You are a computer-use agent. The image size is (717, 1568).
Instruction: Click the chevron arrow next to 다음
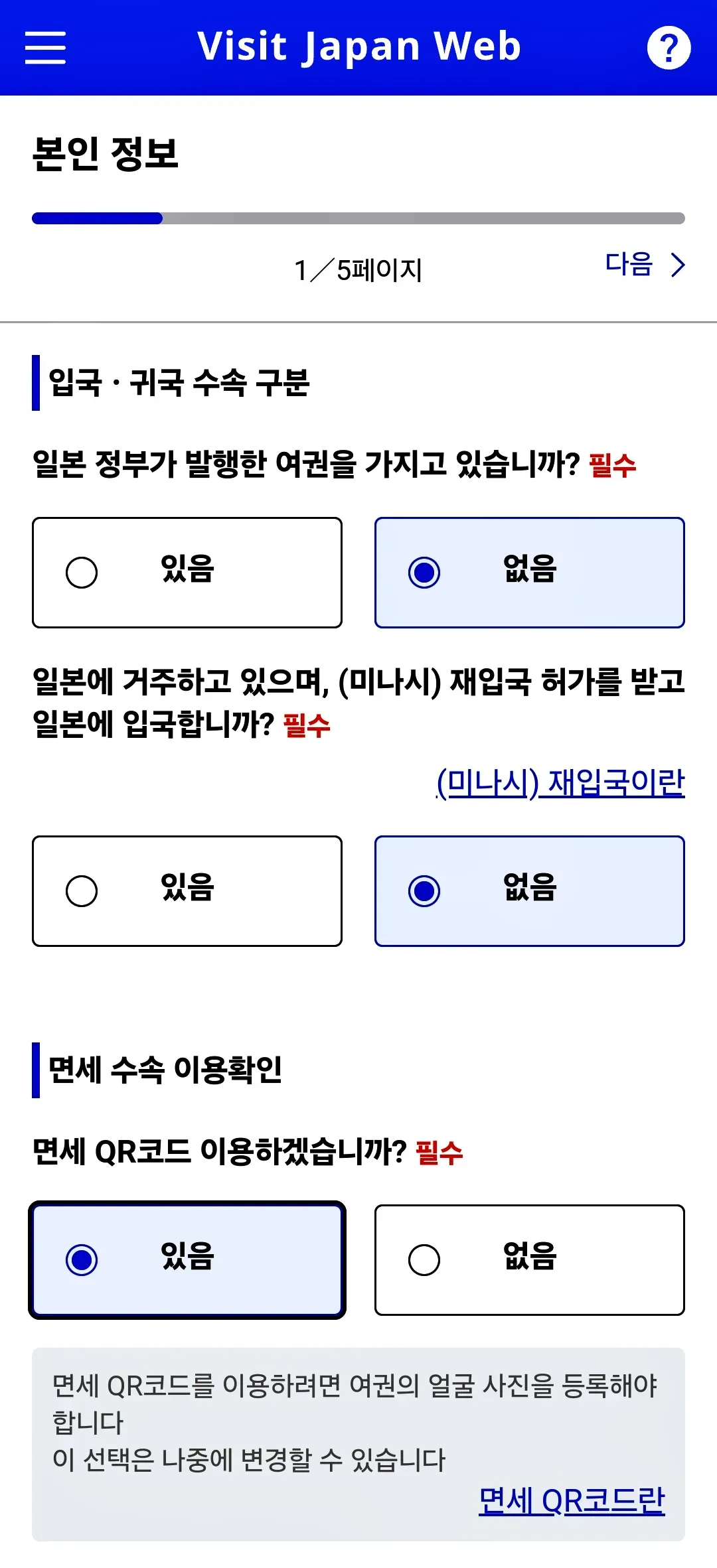tap(677, 265)
